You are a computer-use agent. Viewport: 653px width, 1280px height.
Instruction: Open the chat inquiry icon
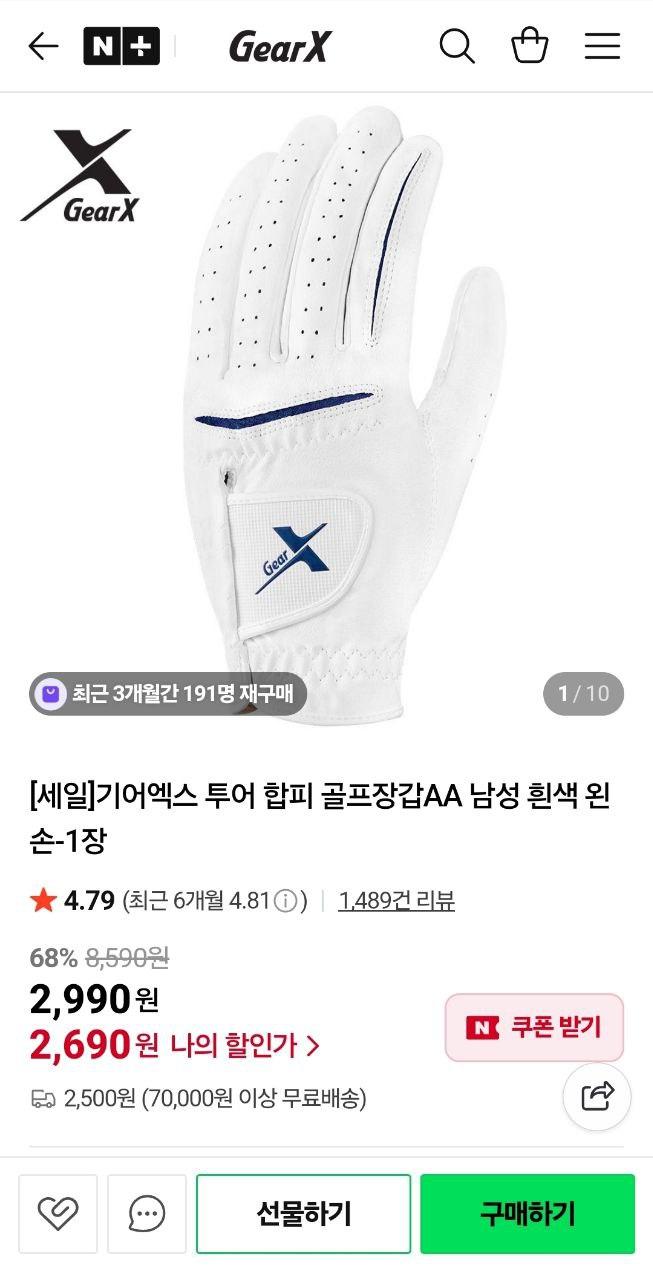(147, 1214)
